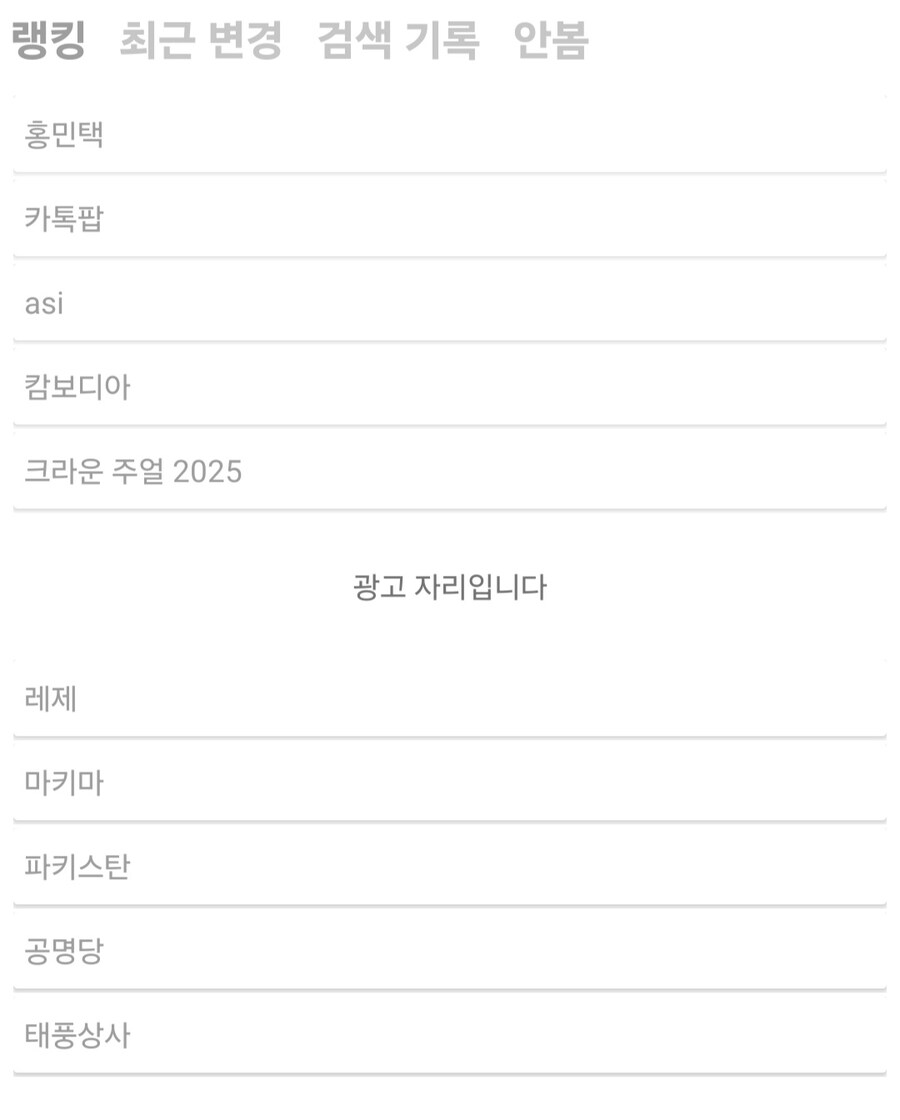The width and height of the screenshot is (900, 1120).
Task: Open the 카톡팝 ranking entry
Action: [x=449, y=219]
